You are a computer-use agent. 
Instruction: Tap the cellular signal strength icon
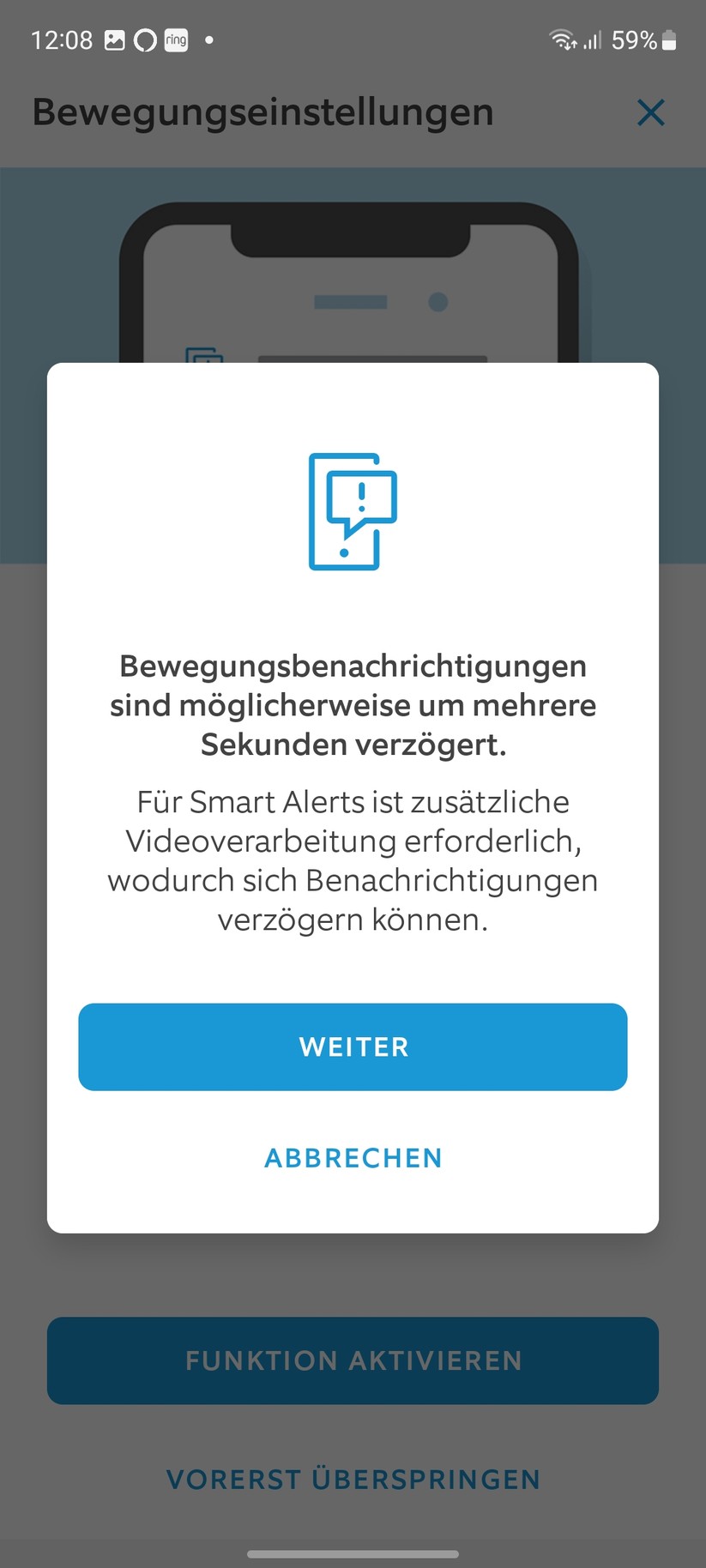click(594, 39)
